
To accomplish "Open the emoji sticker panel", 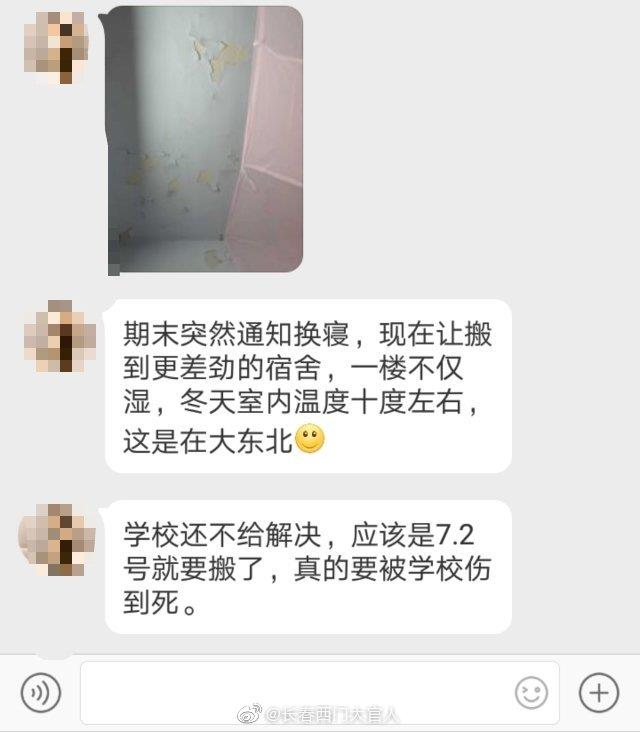I will (x=531, y=692).
